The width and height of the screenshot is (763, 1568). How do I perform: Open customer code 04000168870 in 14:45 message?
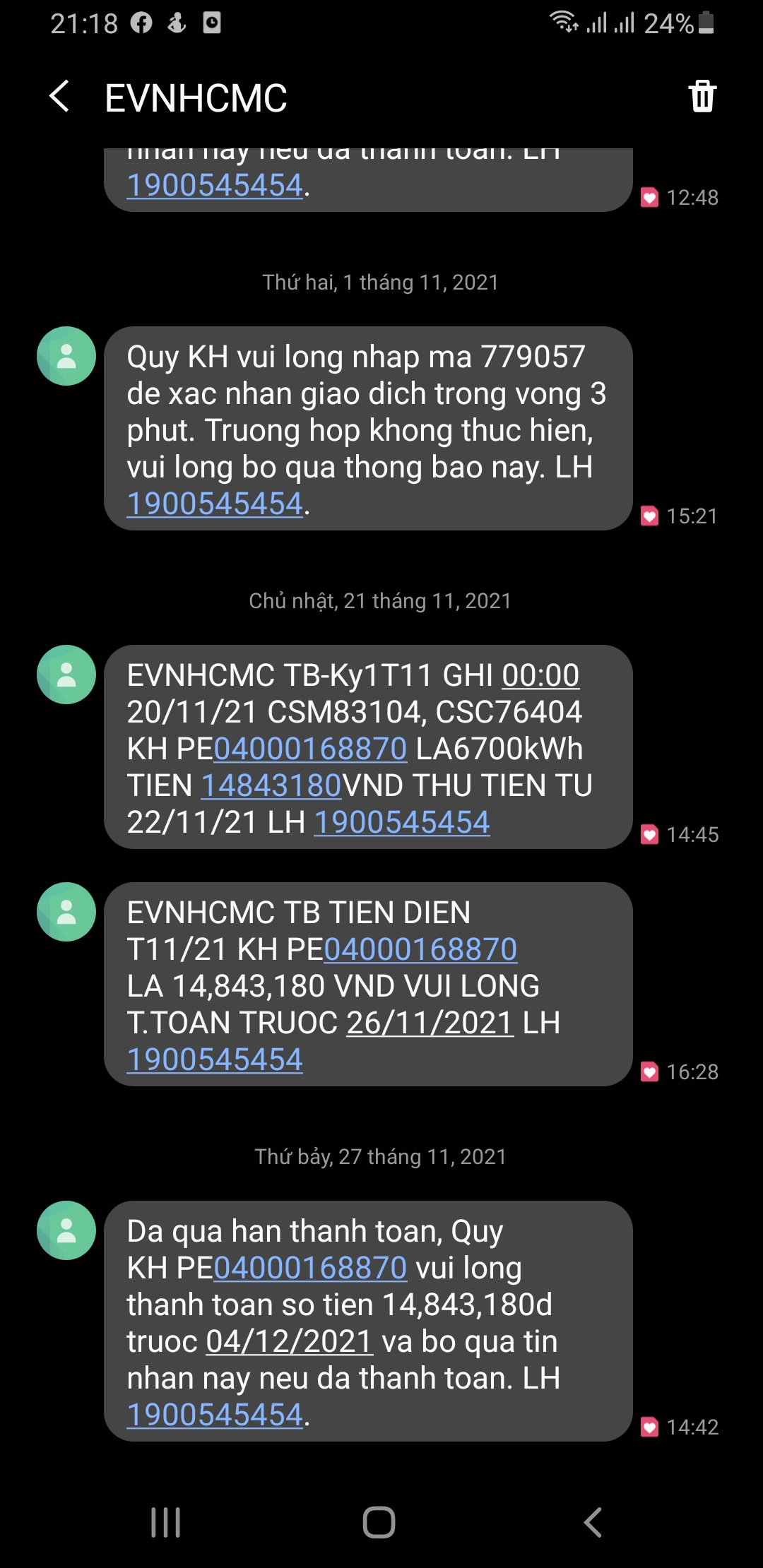click(310, 749)
